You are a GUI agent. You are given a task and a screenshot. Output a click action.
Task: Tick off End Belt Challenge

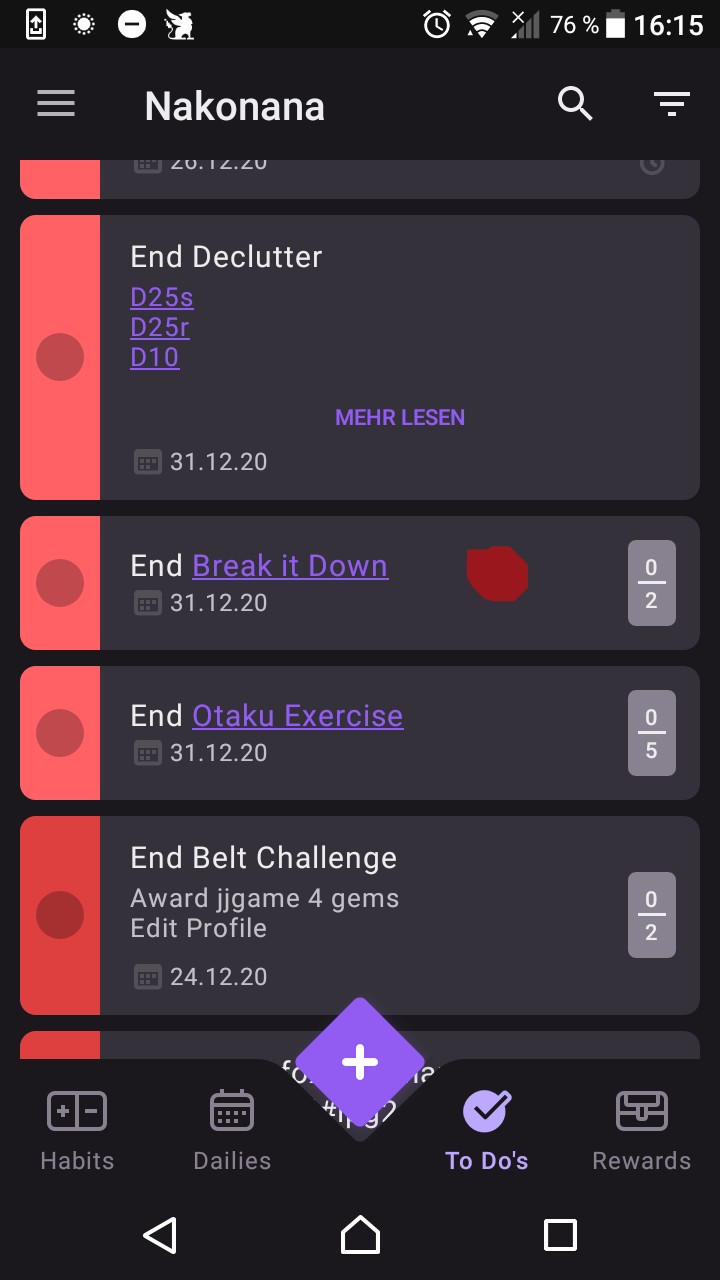(x=60, y=915)
